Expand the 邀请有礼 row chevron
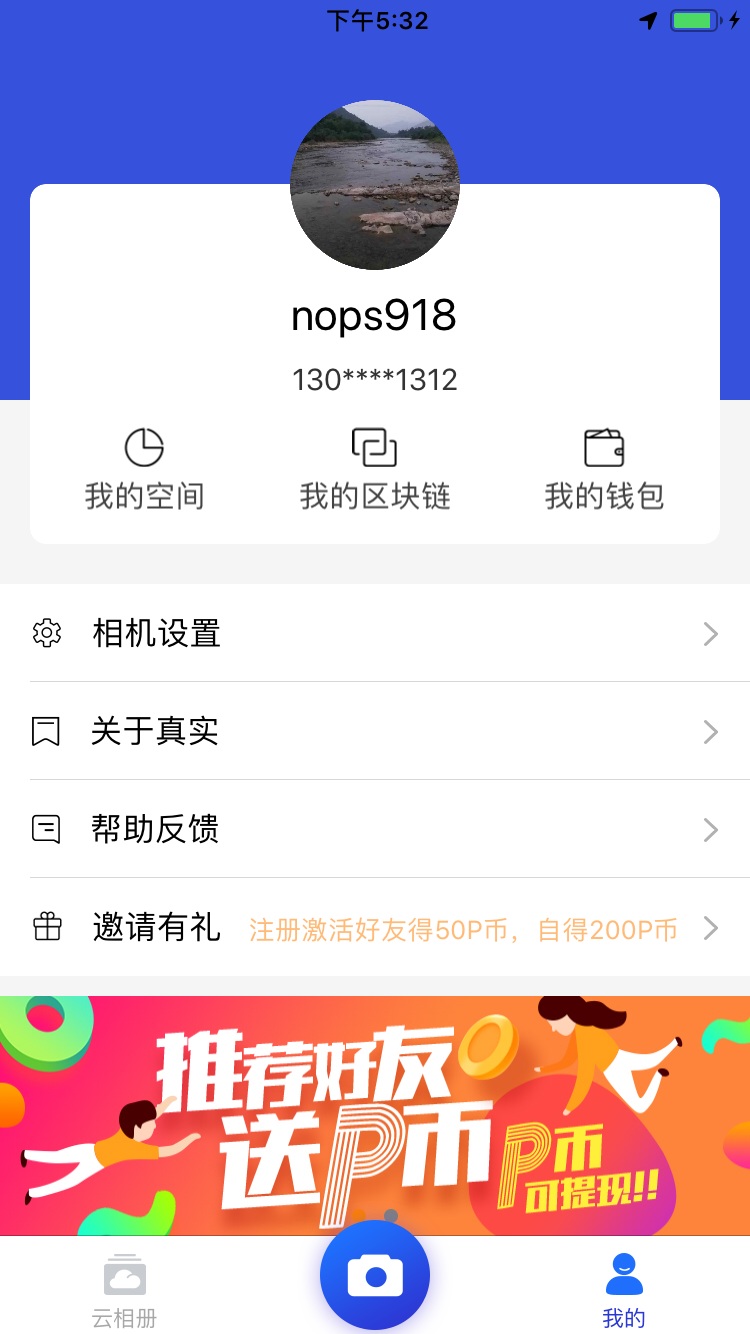Viewport: 750px width, 1334px height. click(x=710, y=927)
